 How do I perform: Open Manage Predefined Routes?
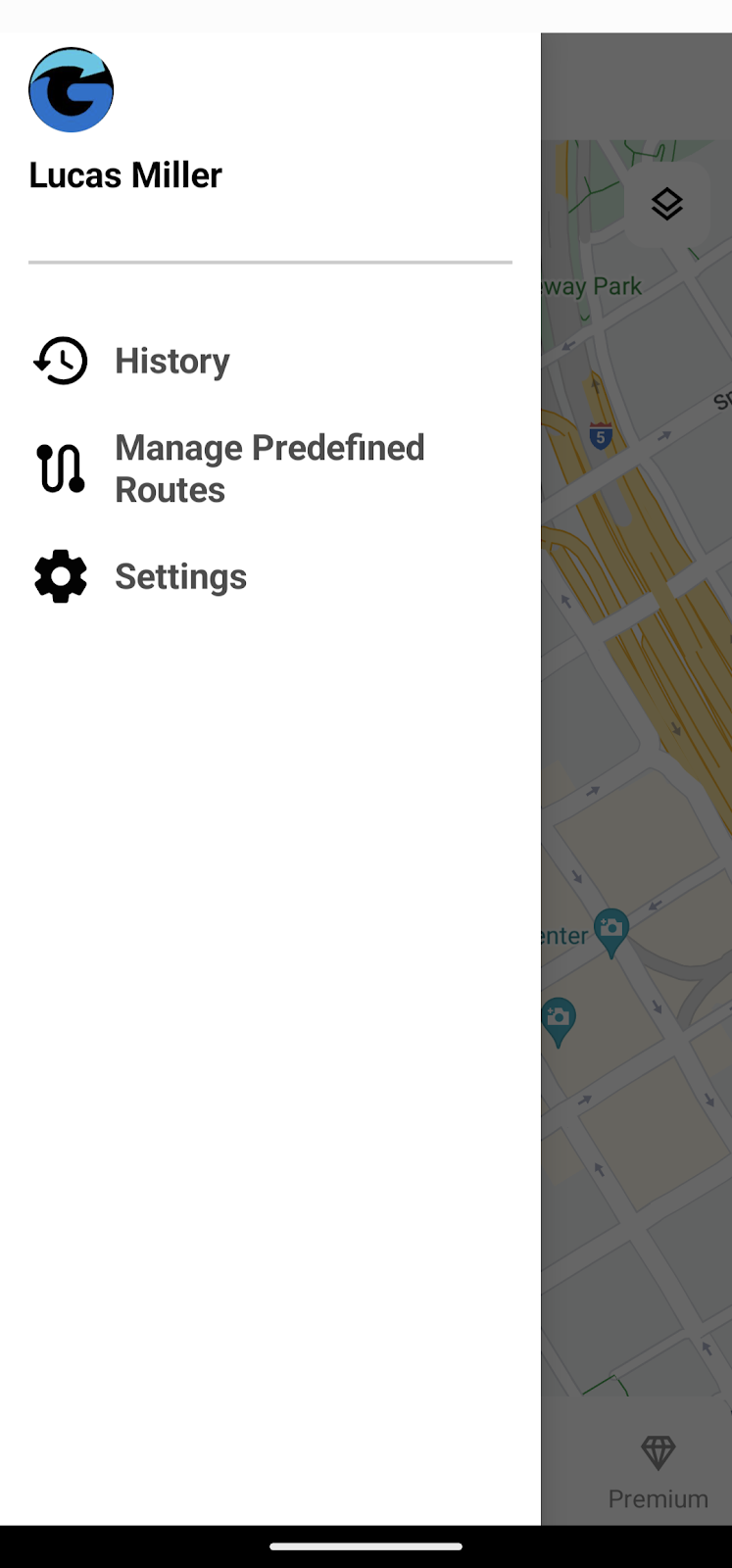pyautogui.click(x=269, y=468)
